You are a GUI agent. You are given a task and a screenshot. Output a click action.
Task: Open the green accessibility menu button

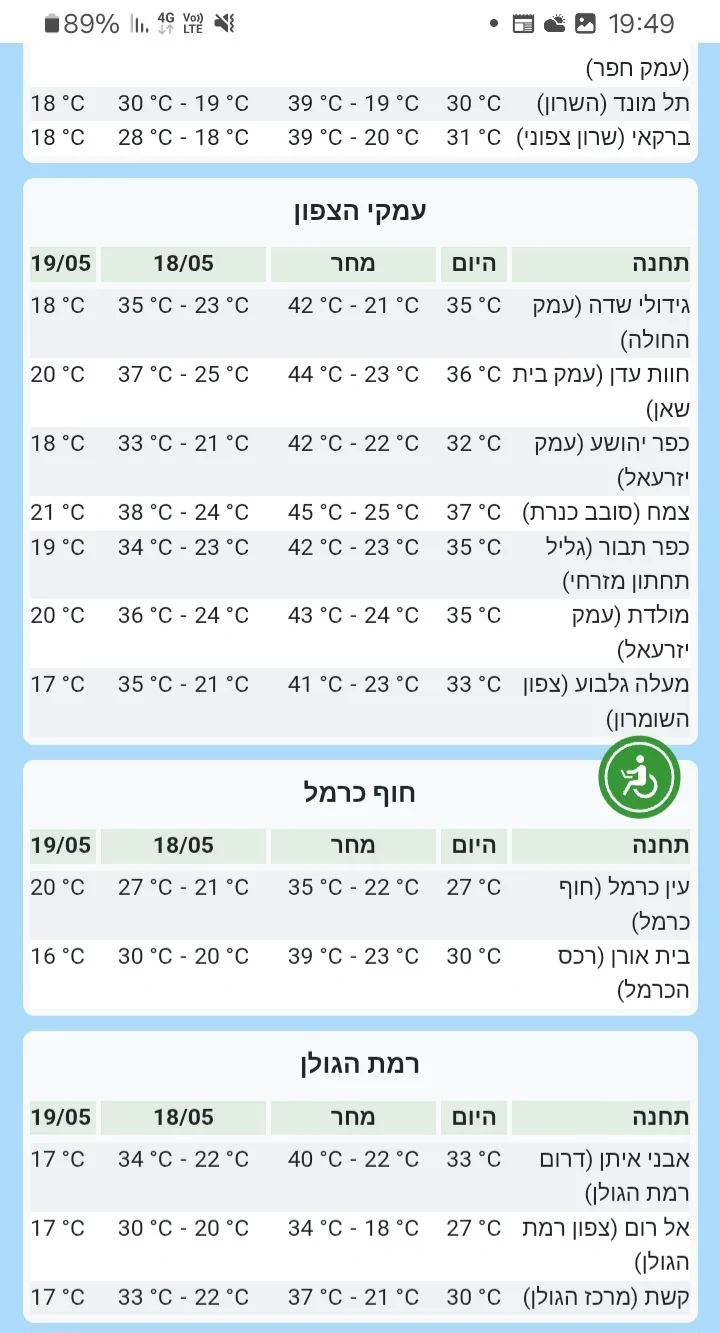[x=640, y=778]
